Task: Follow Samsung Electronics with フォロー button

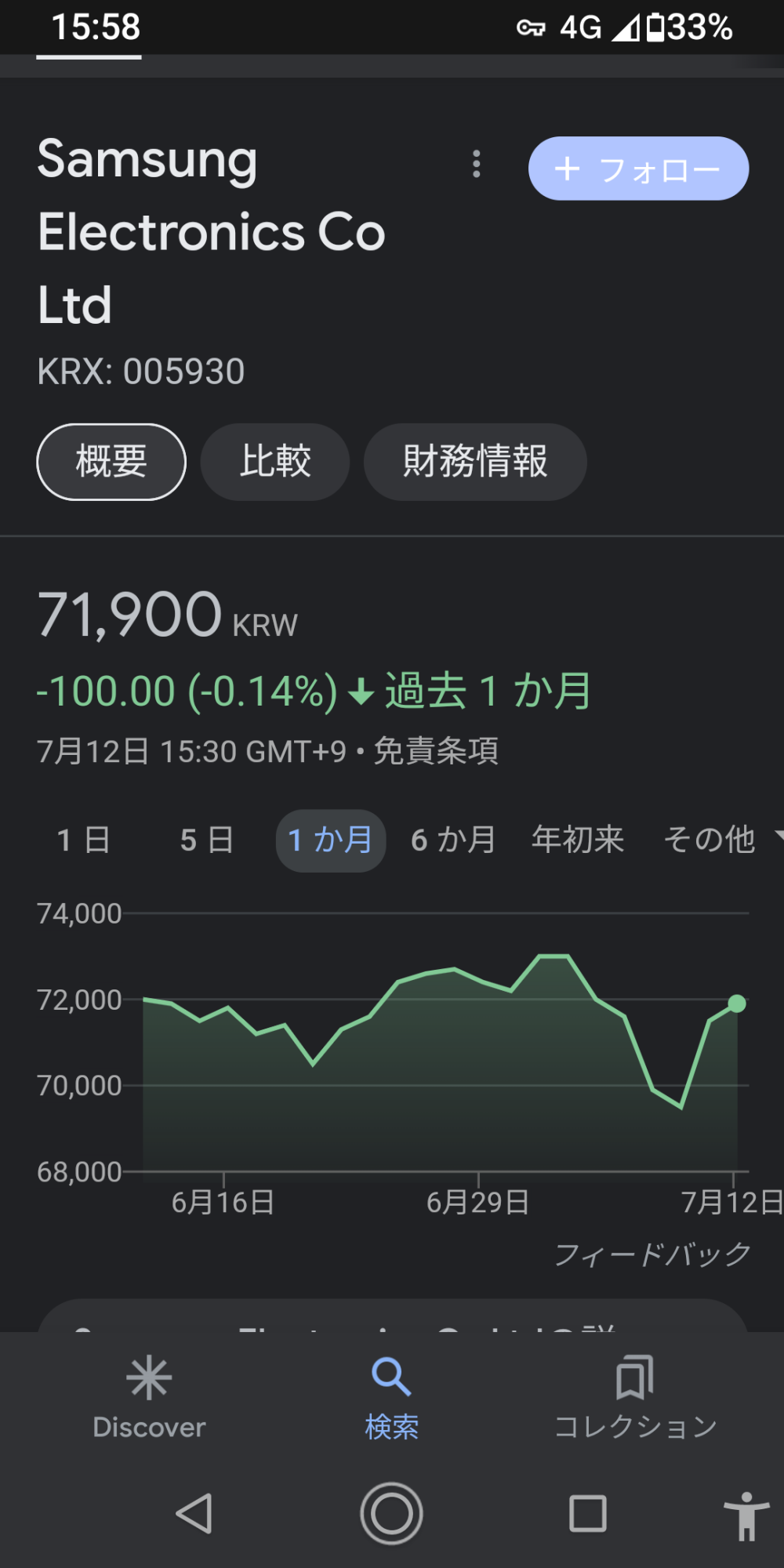Action: (x=638, y=169)
